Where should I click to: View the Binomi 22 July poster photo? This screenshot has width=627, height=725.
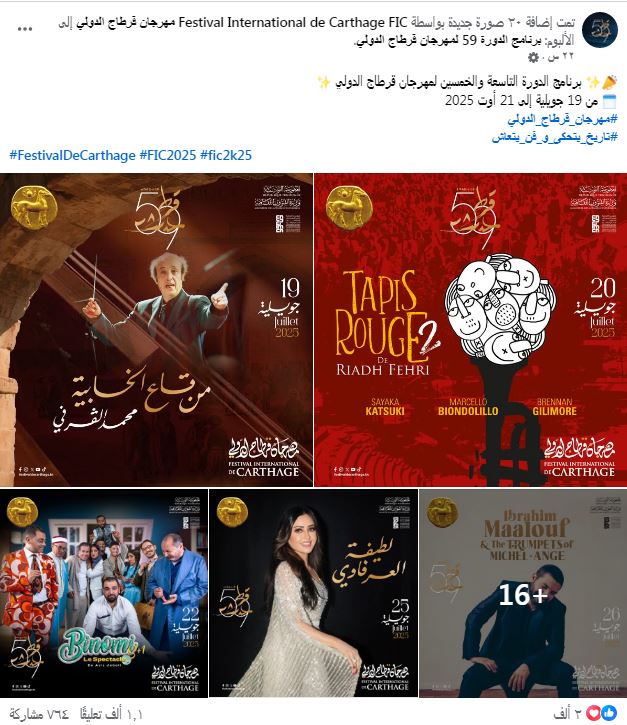tap(104, 592)
